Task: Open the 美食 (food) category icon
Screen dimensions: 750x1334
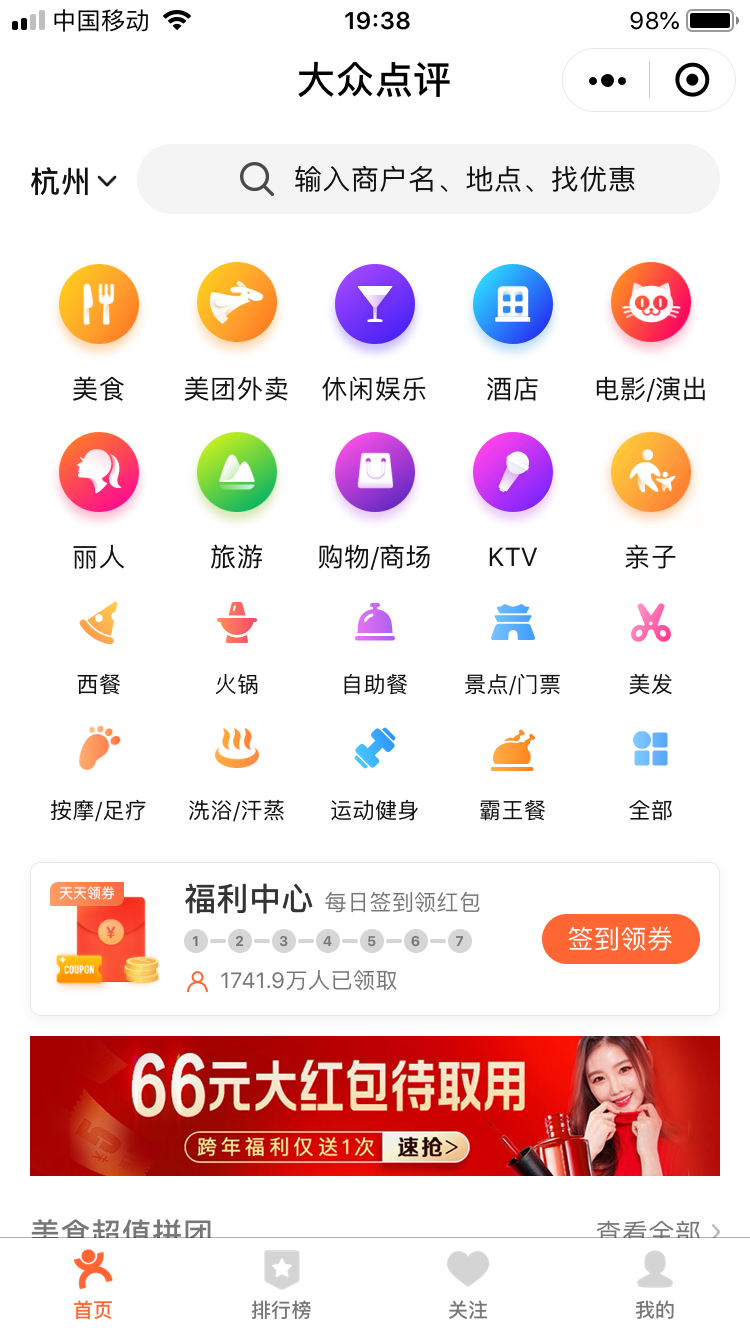Action: coord(99,304)
